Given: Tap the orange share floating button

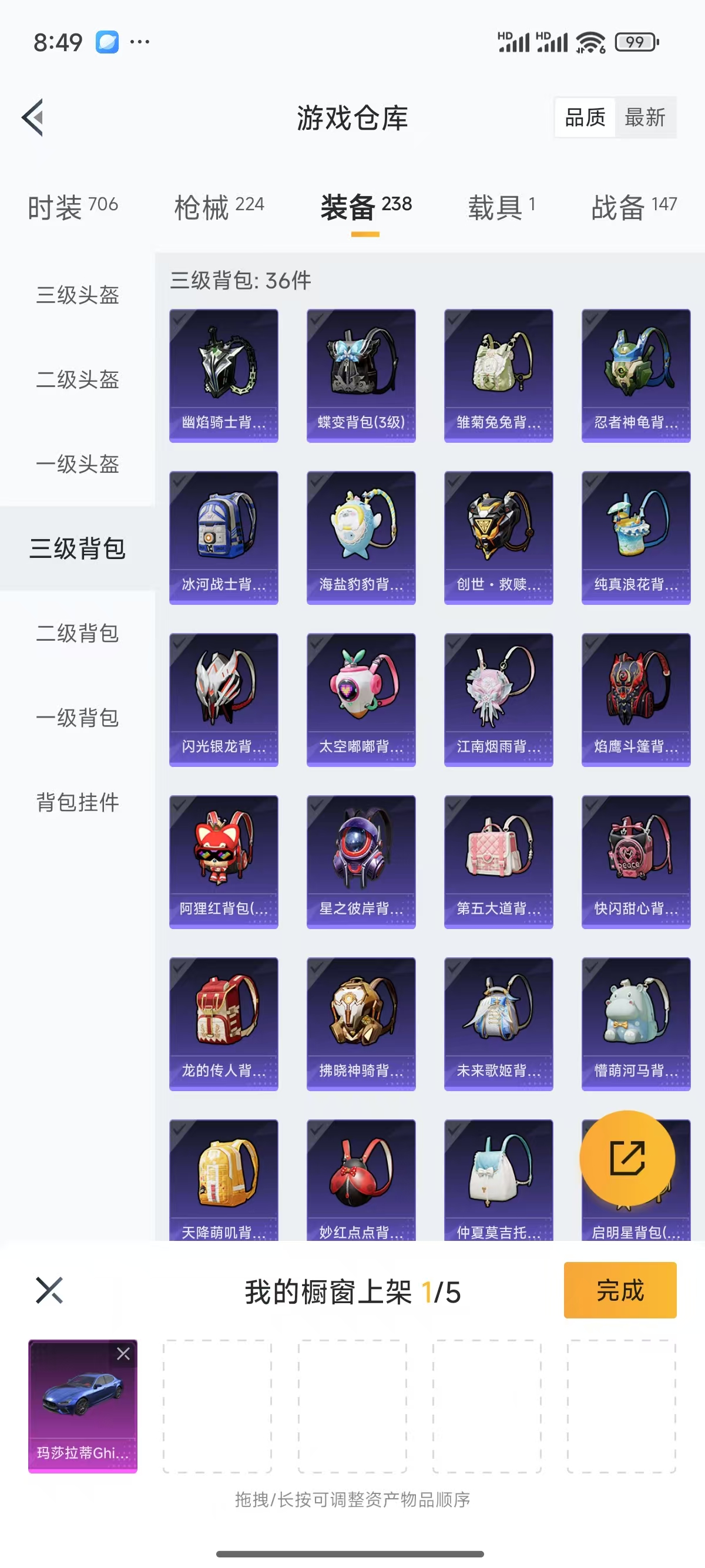Looking at the screenshot, I should click(626, 1158).
